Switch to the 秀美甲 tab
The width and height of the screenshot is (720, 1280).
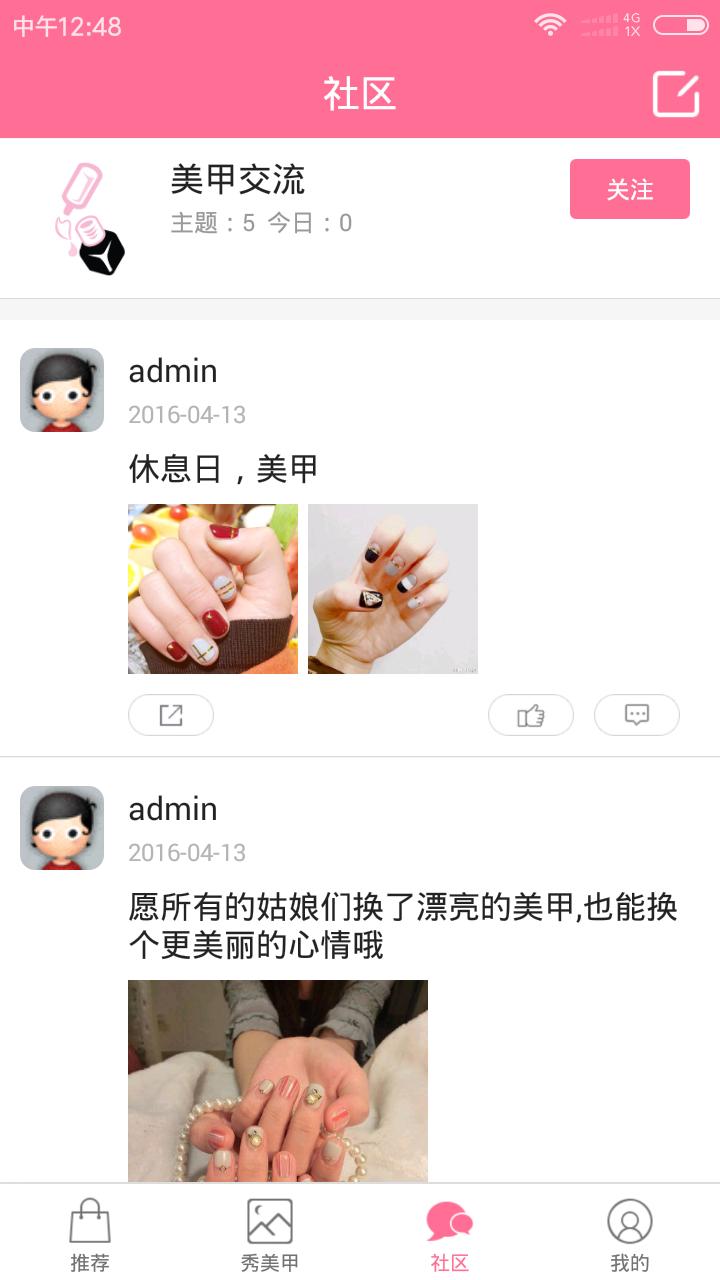pyautogui.click(x=270, y=1234)
